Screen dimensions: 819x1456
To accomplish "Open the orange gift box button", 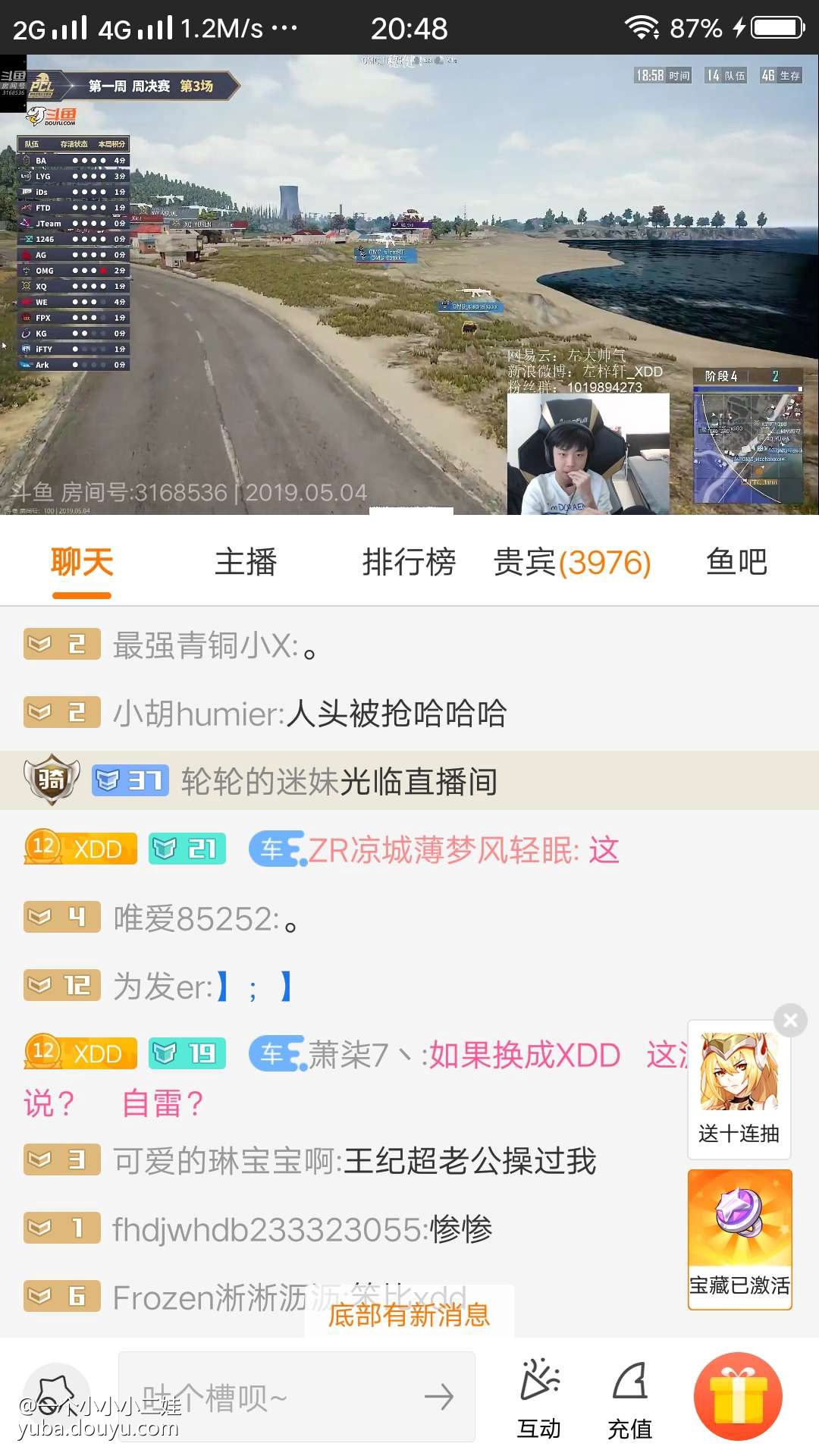I will click(738, 1397).
